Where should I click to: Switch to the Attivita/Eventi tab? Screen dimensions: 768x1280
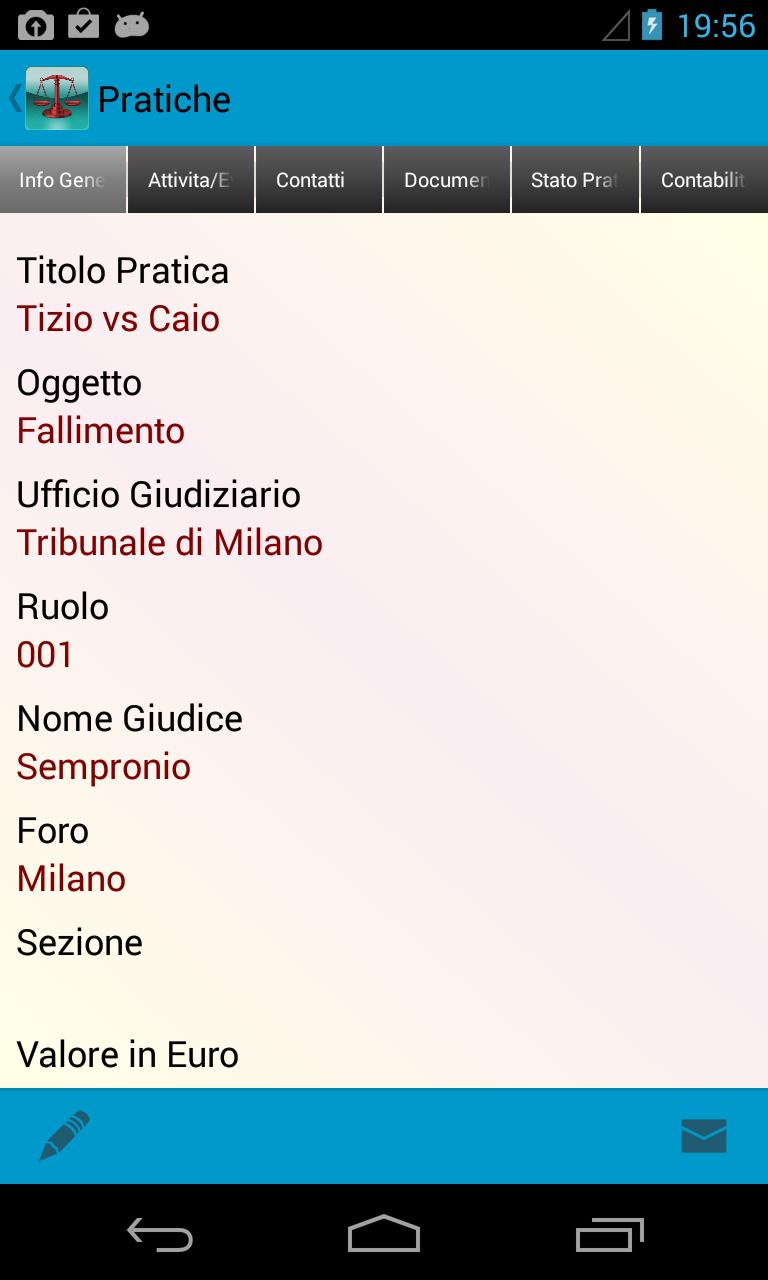coord(191,180)
